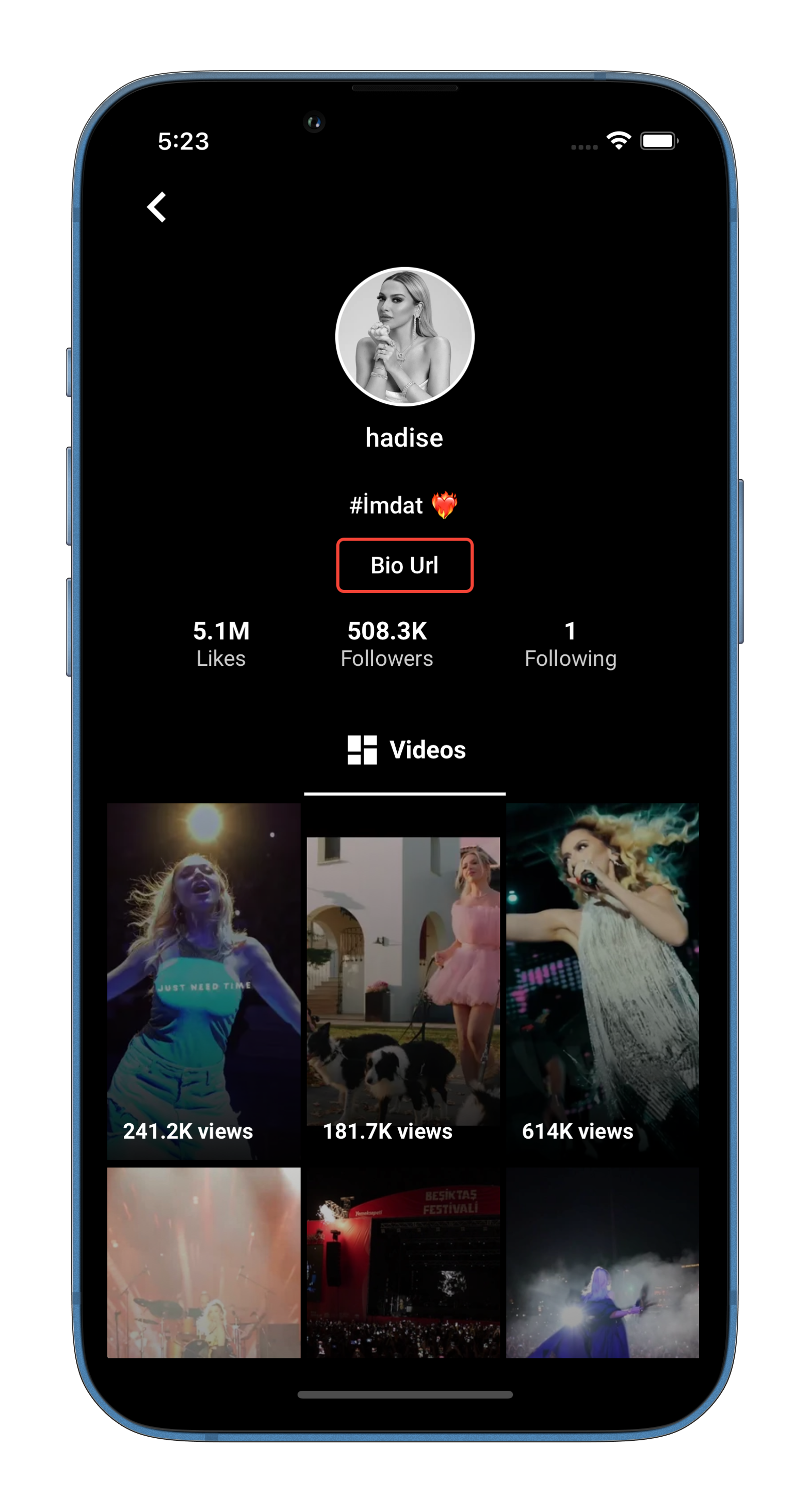Open the blue foggy stage video

pyautogui.click(x=602, y=1262)
